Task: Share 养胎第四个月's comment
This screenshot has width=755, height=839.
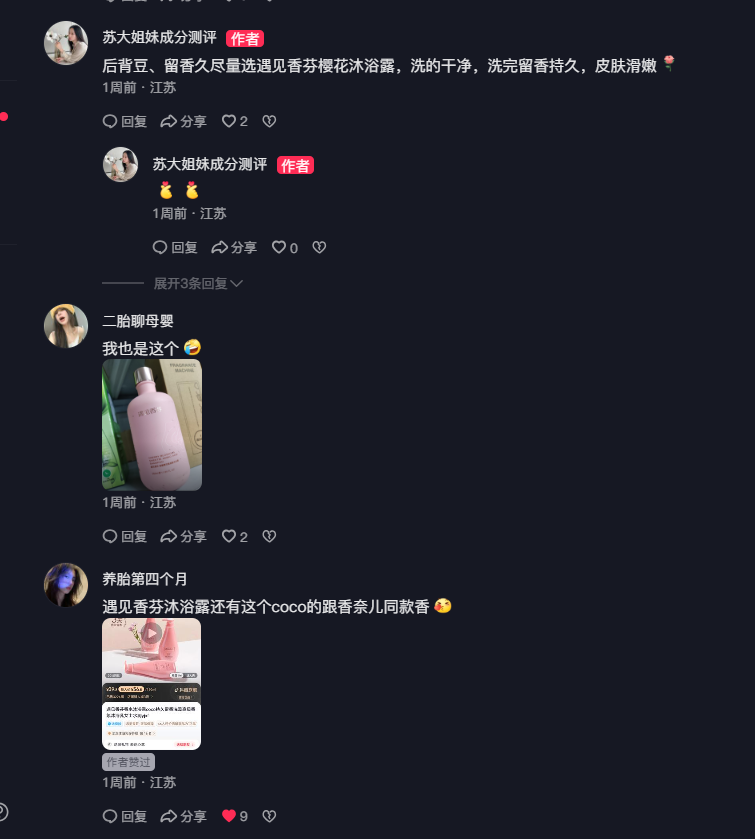Action: pos(183,816)
